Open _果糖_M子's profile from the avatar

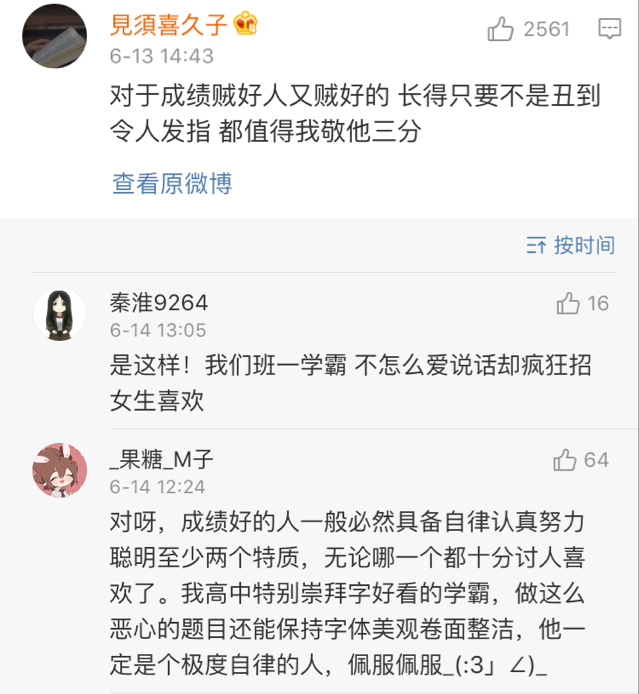[x=60, y=472]
